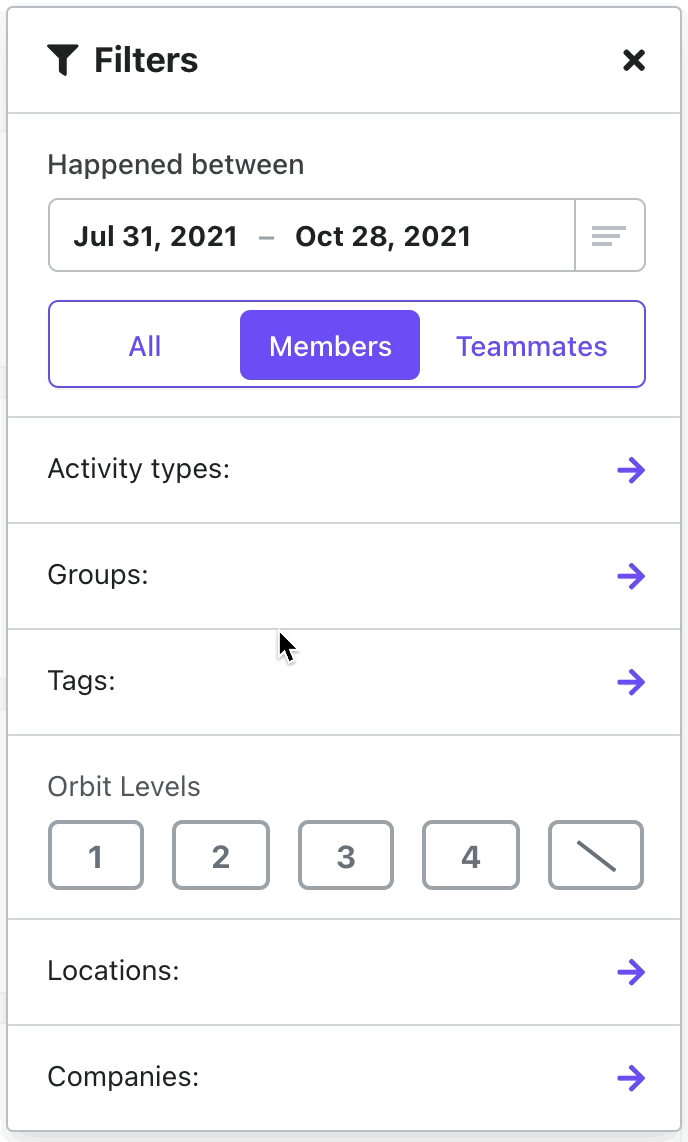Switch to the Teammates segment
Screen dimensions: 688x1142
point(531,345)
